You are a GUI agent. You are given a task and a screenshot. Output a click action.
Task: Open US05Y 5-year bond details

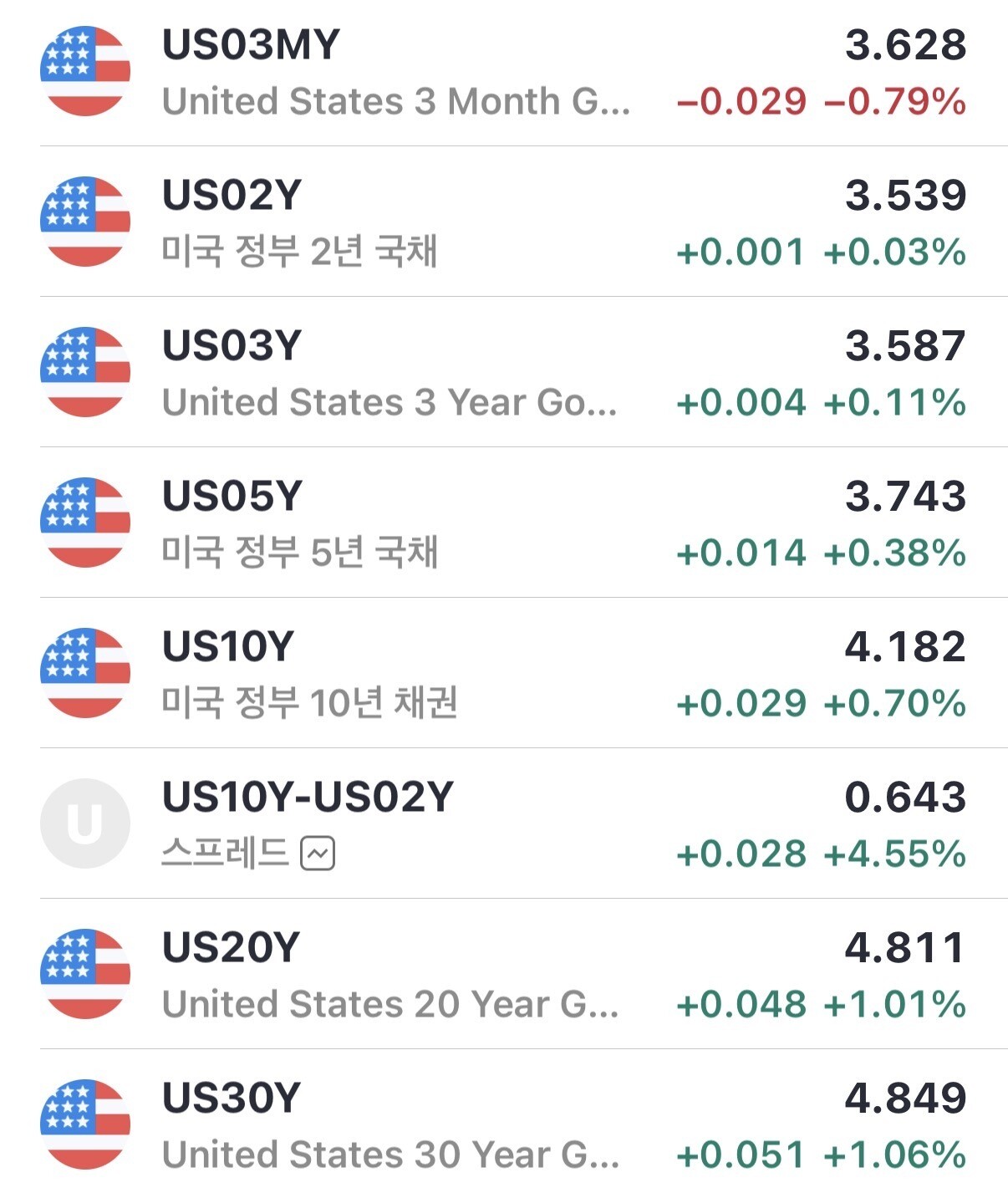click(501, 523)
